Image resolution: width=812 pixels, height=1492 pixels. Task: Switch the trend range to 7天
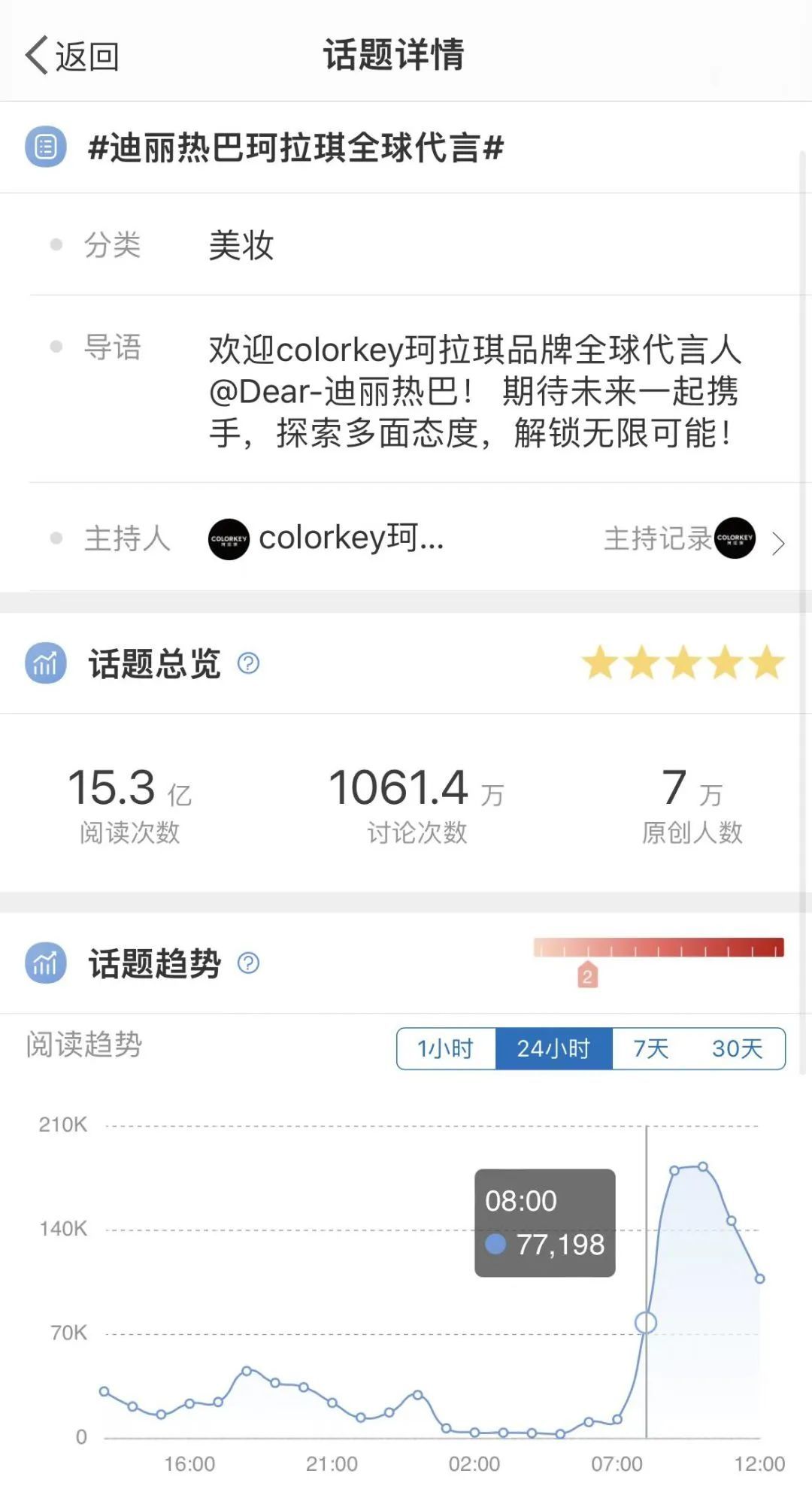click(x=651, y=1048)
